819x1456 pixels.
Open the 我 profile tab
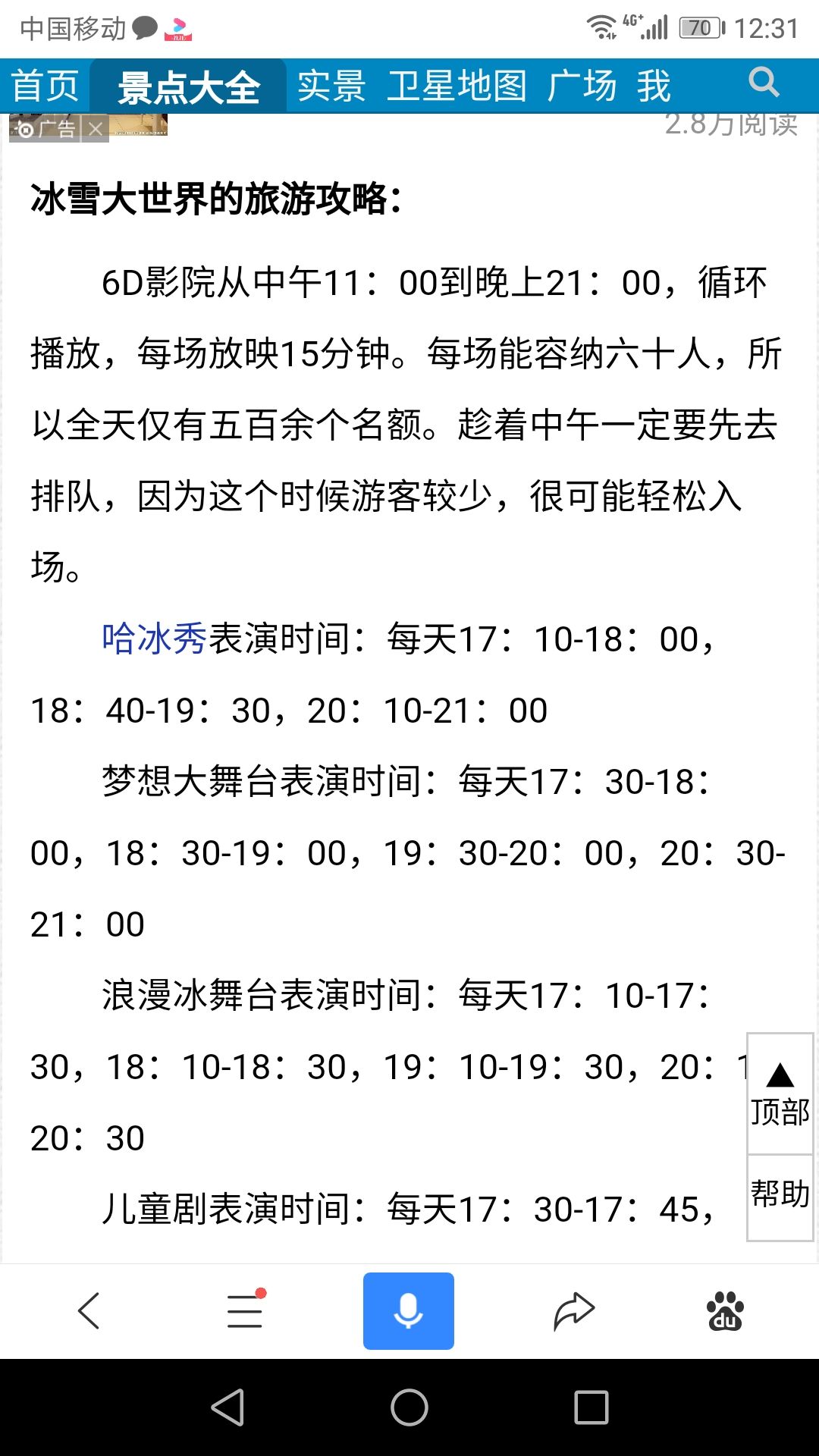coord(654,86)
